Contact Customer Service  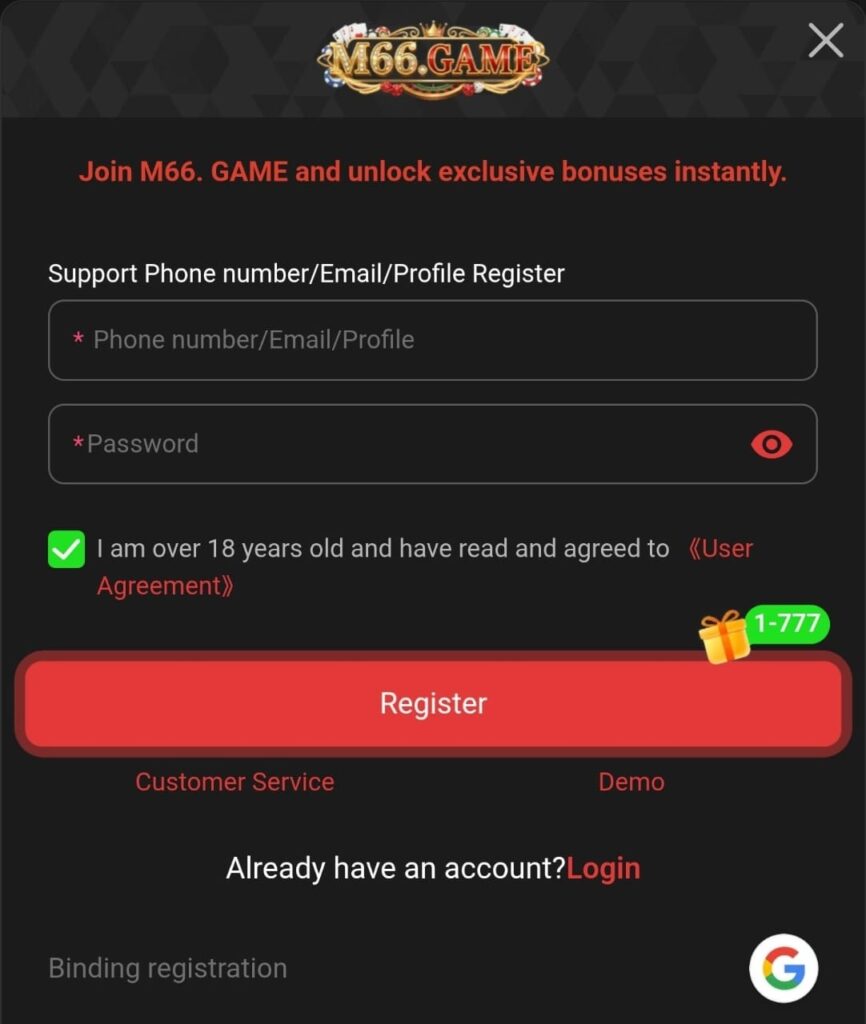click(x=235, y=782)
